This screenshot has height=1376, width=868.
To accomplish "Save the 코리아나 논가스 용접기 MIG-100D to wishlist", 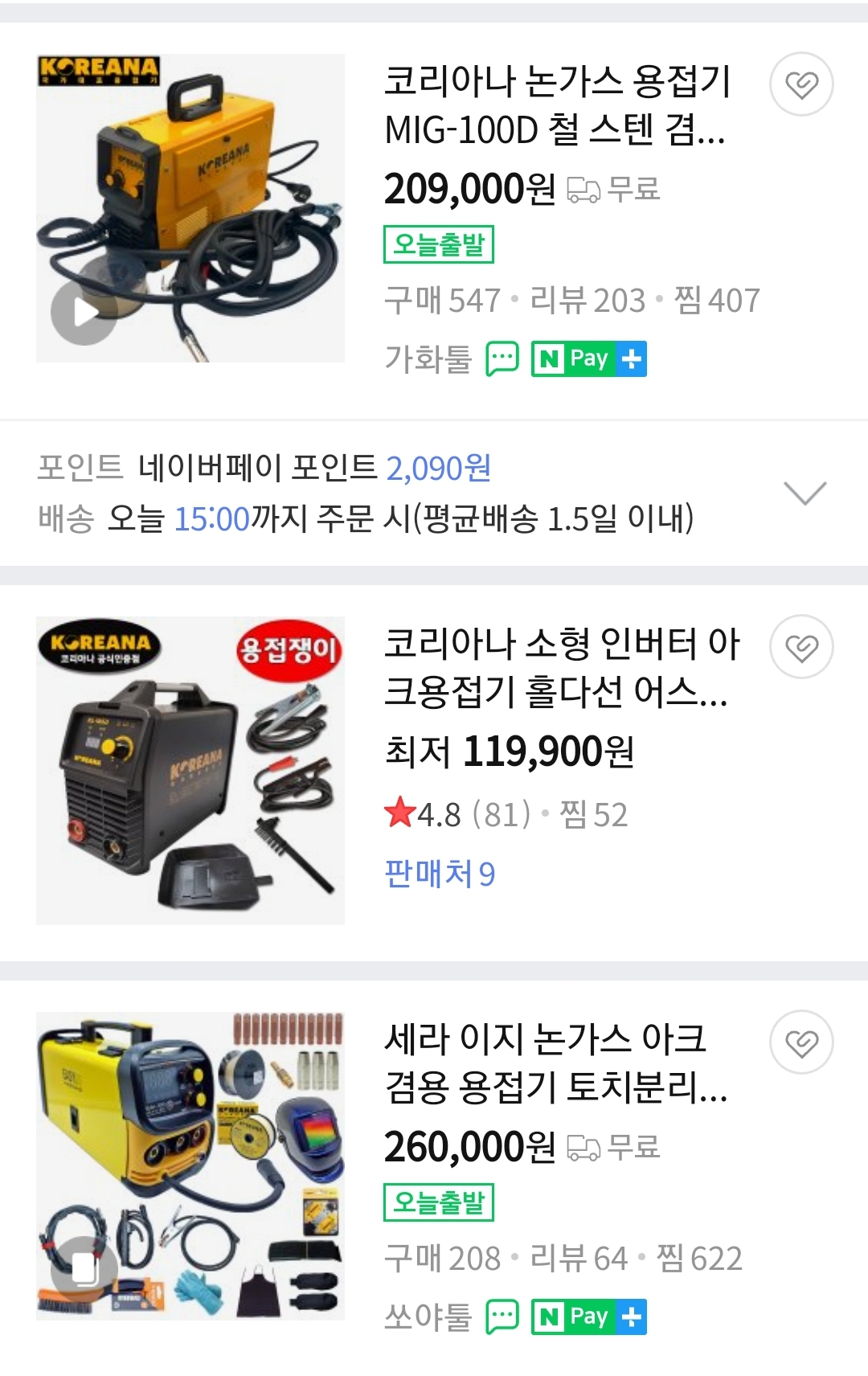I will [801, 84].
